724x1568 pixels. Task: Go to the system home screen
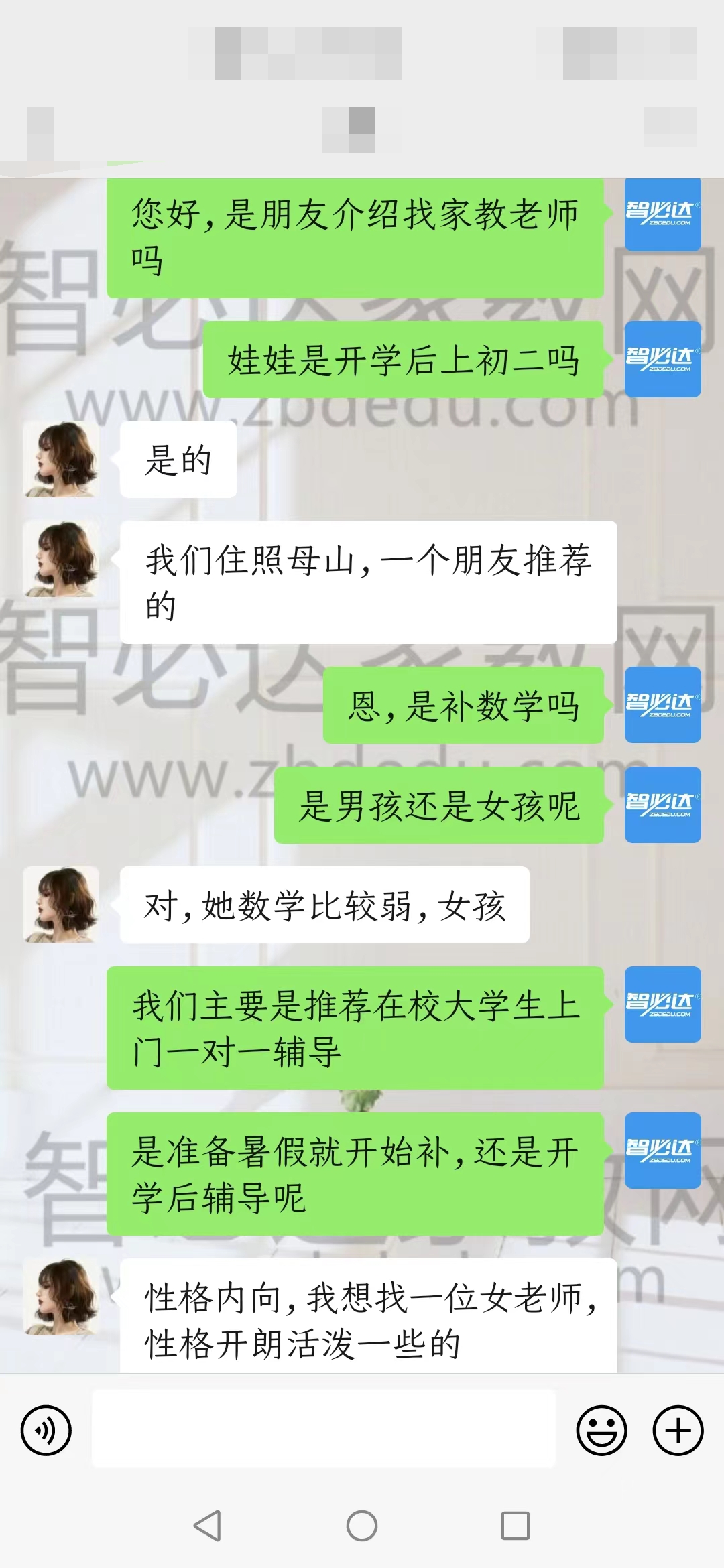tap(362, 1526)
